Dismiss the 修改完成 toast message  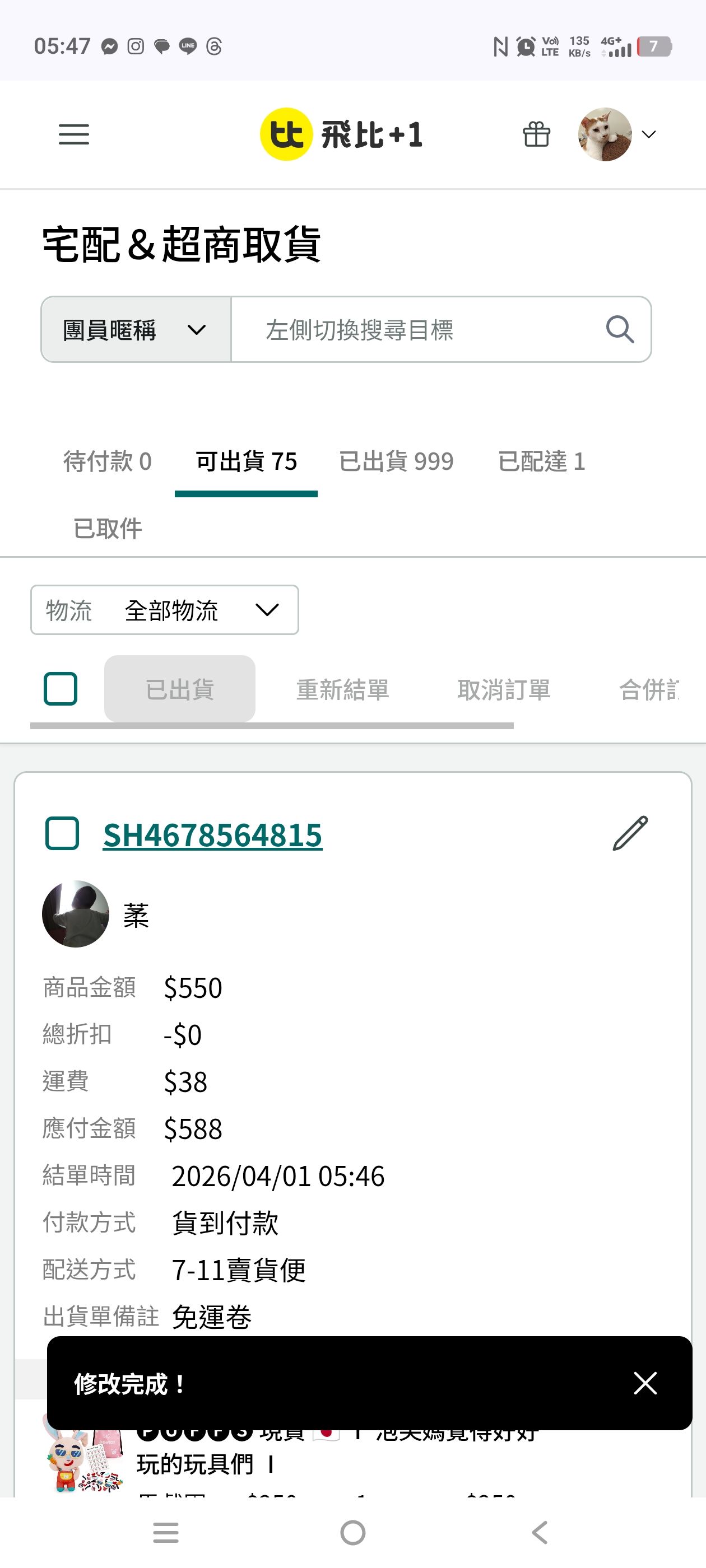(644, 1383)
